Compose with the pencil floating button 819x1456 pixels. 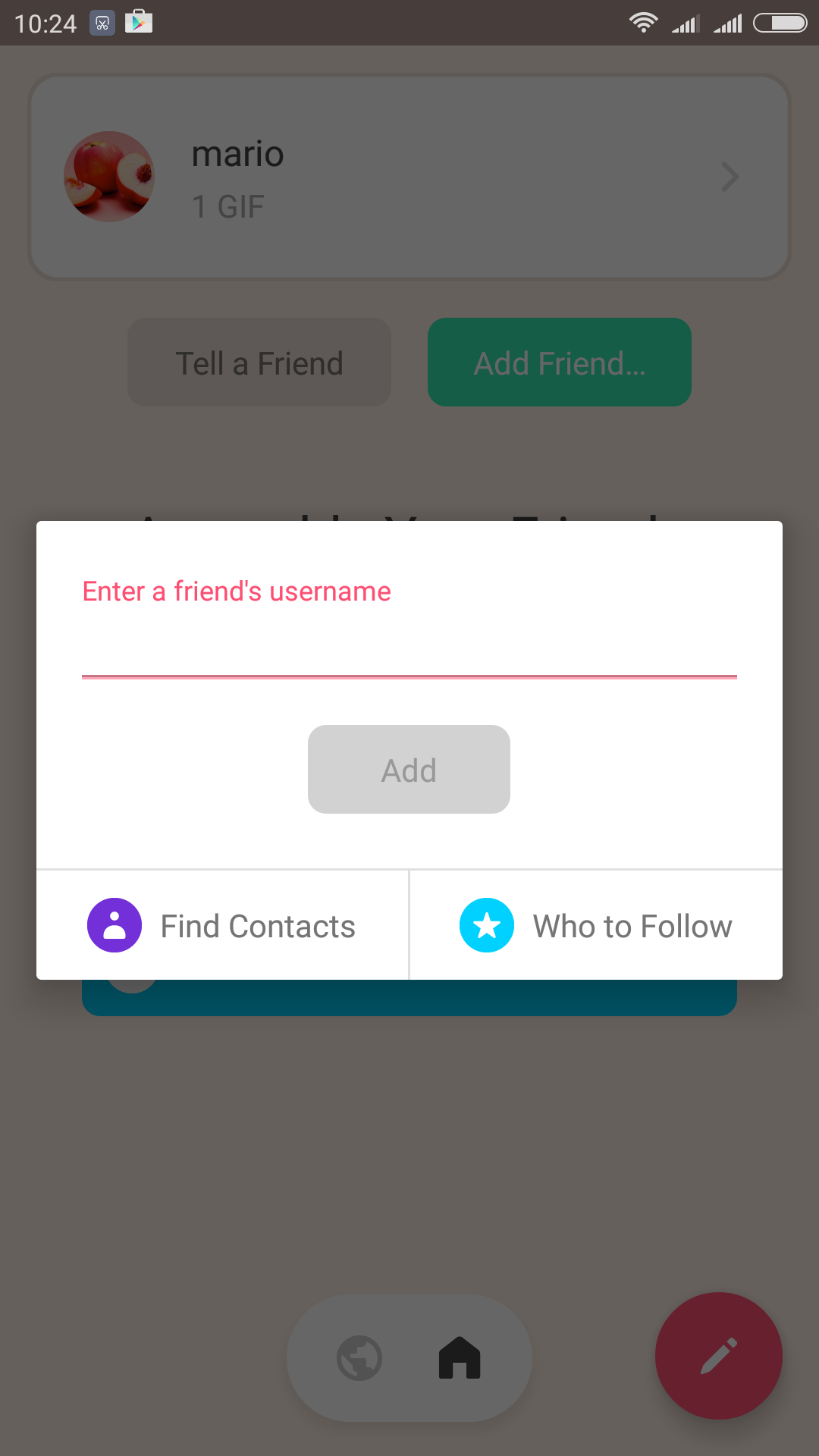[719, 1356]
